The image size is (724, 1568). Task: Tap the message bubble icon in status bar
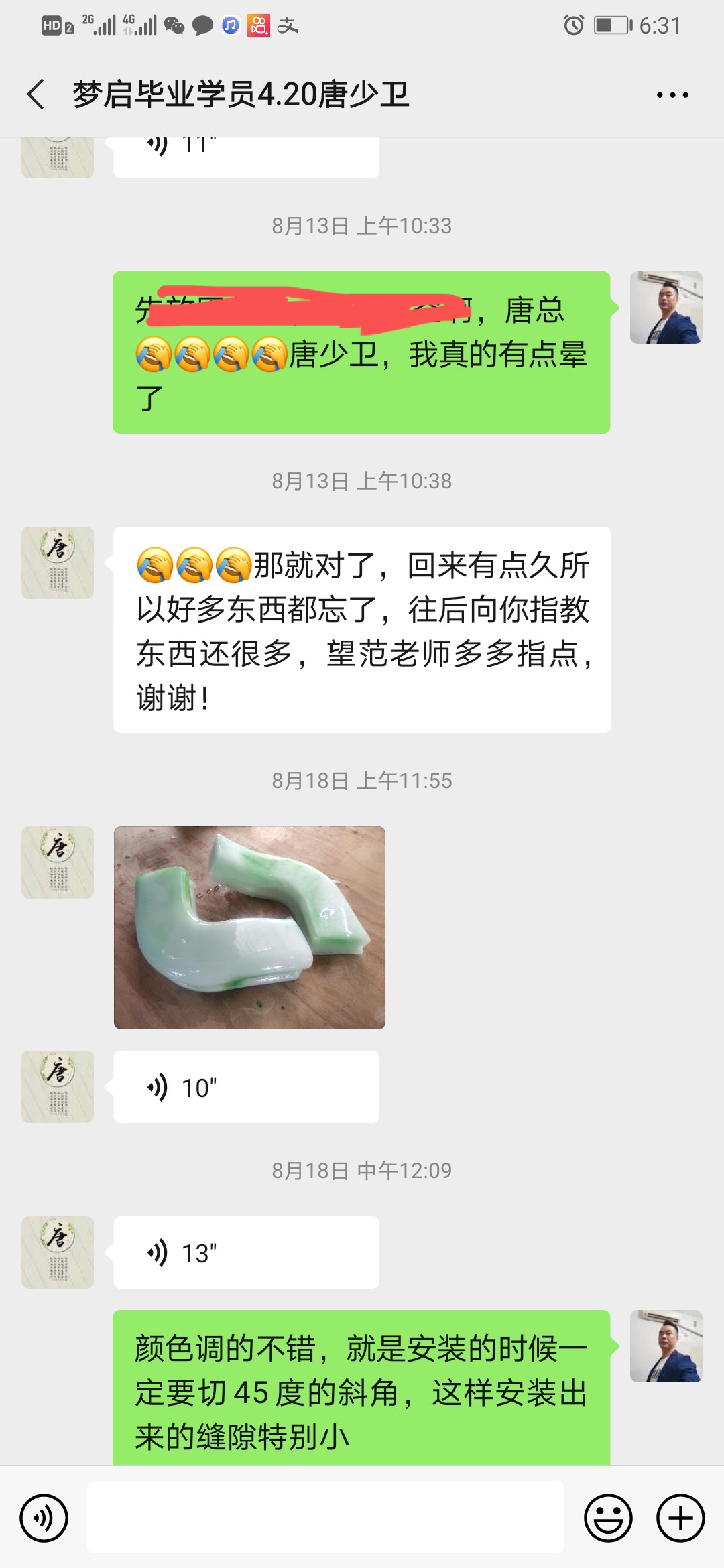[202, 25]
